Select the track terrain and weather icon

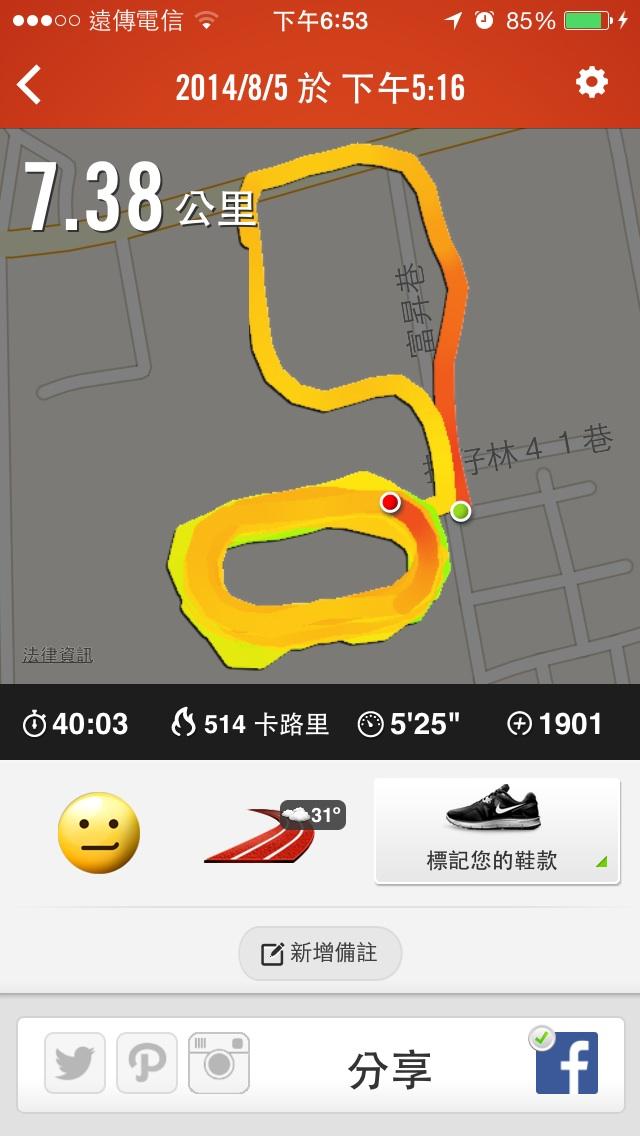coord(272,832)
